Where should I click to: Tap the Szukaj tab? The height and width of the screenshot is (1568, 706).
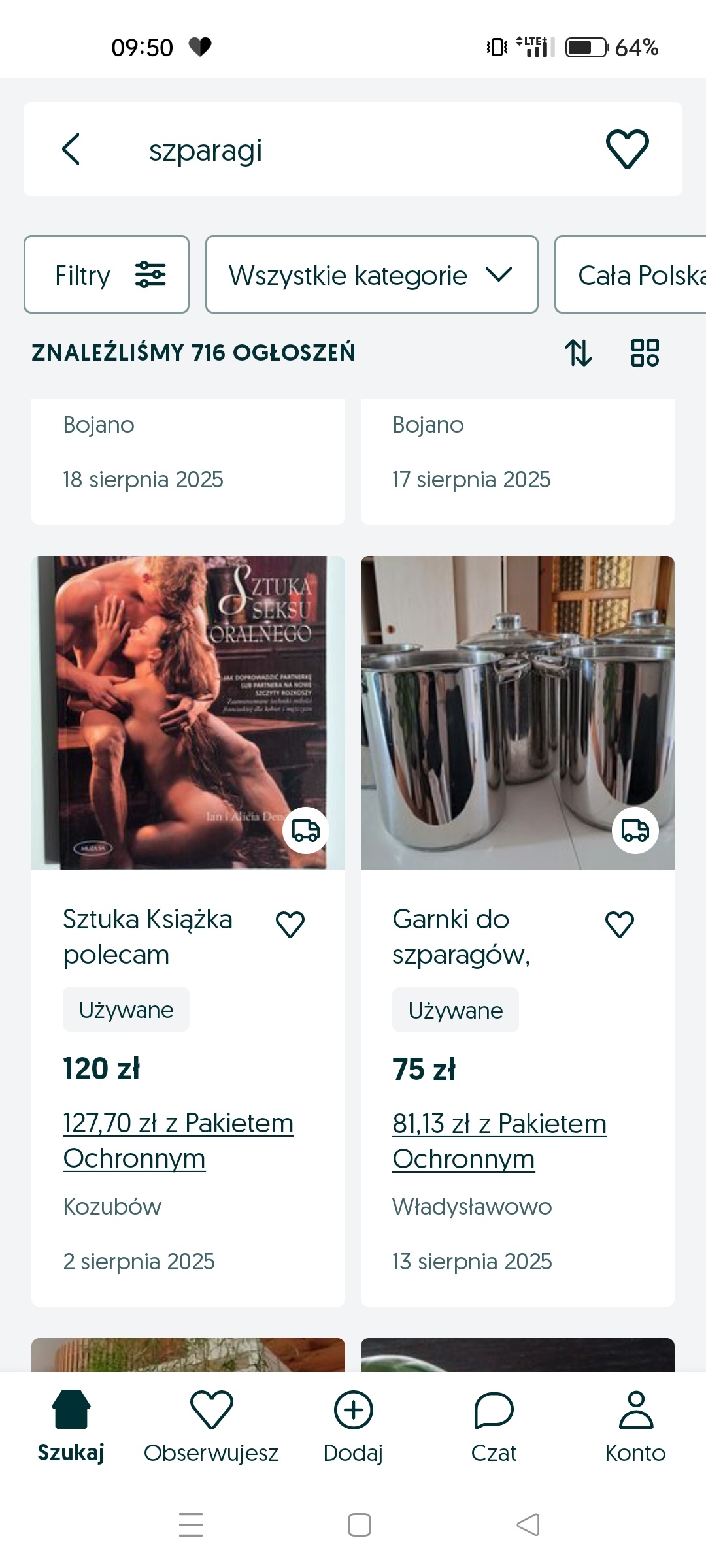[71, 1426]
